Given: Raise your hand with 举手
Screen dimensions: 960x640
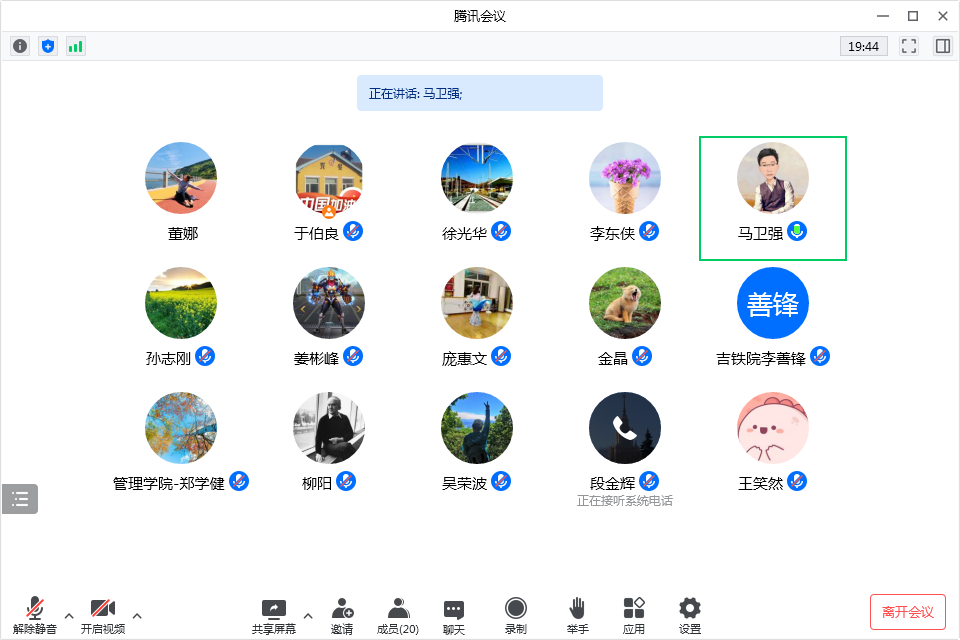Looking at the screenshot, I should pyautogui.click(x=577, y=614).
